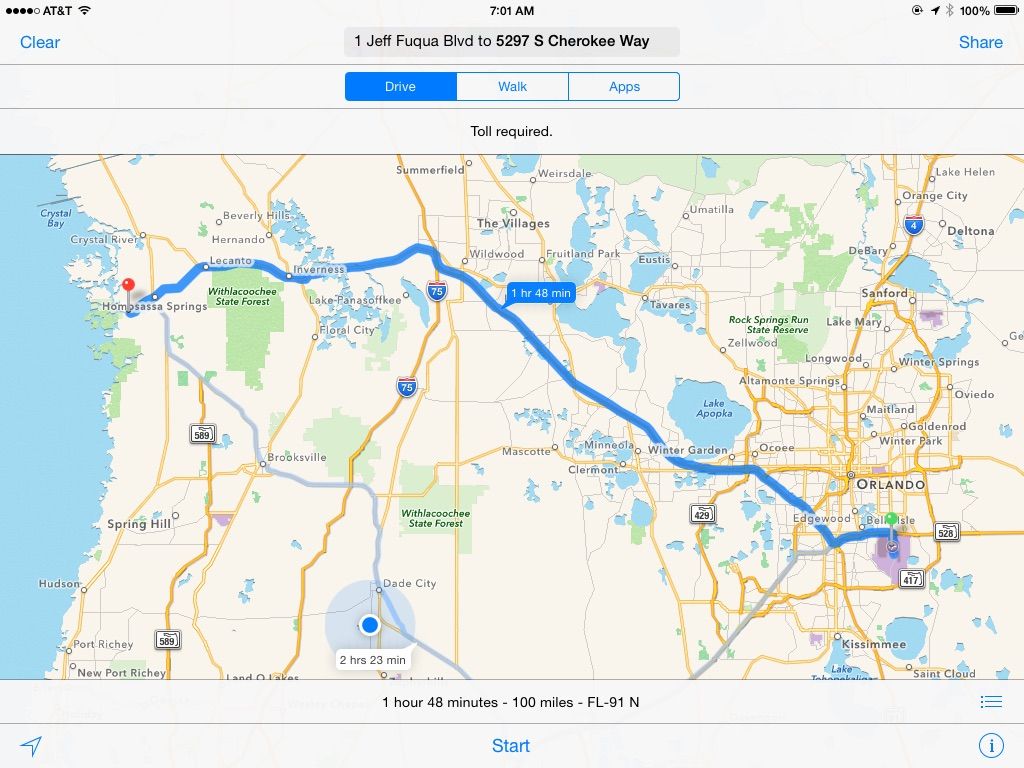Switch to the Apps routing tab

[x=624, y=86]
